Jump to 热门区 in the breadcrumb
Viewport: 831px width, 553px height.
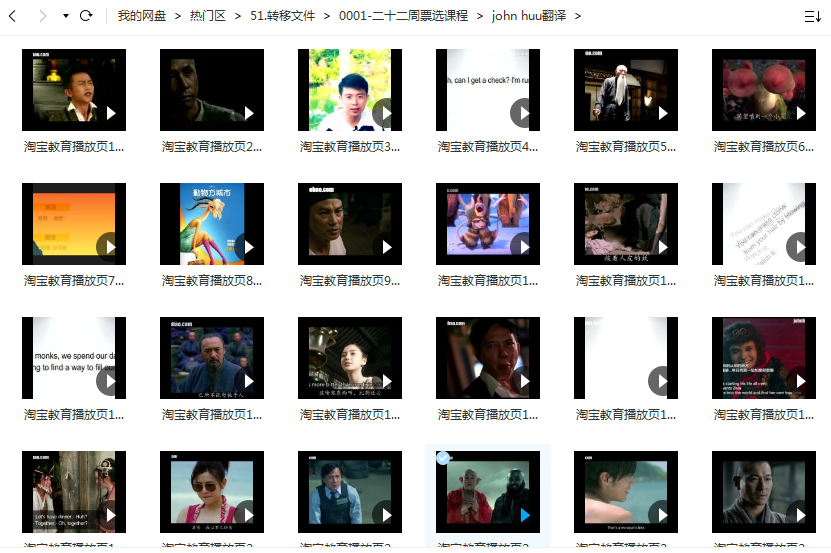click(209, 16)
